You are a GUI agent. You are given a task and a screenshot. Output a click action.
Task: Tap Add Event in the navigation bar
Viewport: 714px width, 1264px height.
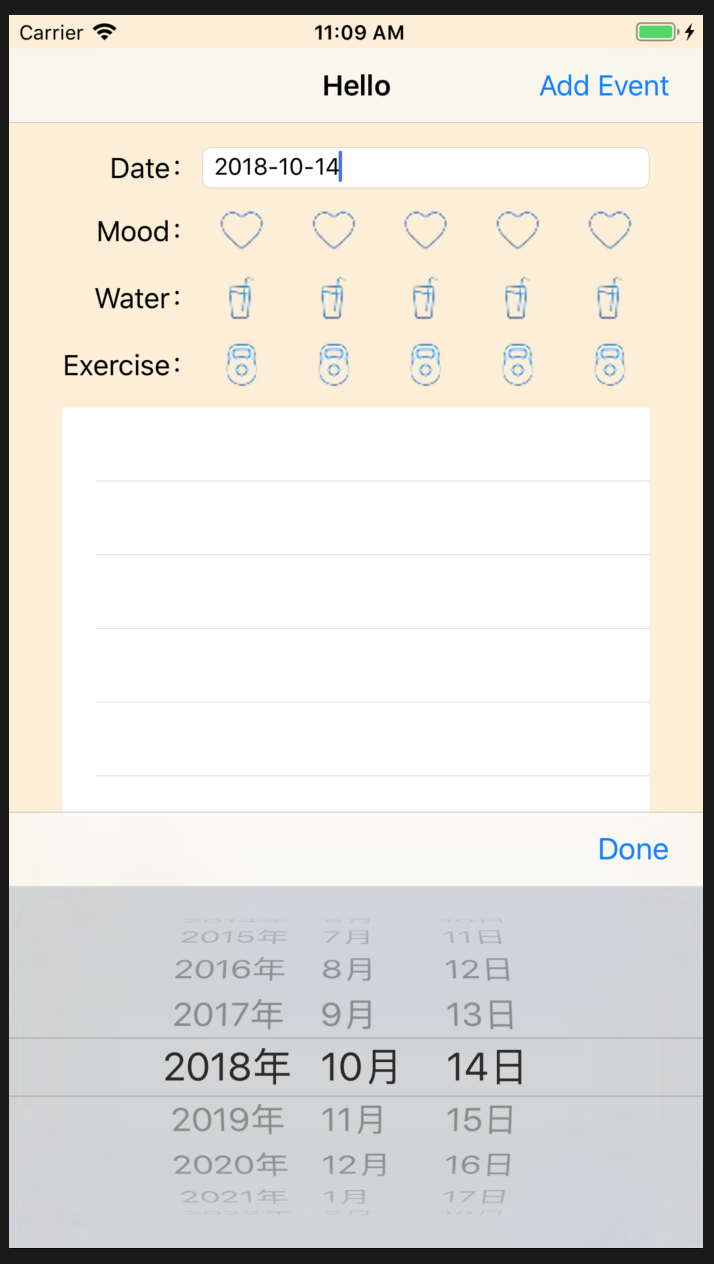604,86
